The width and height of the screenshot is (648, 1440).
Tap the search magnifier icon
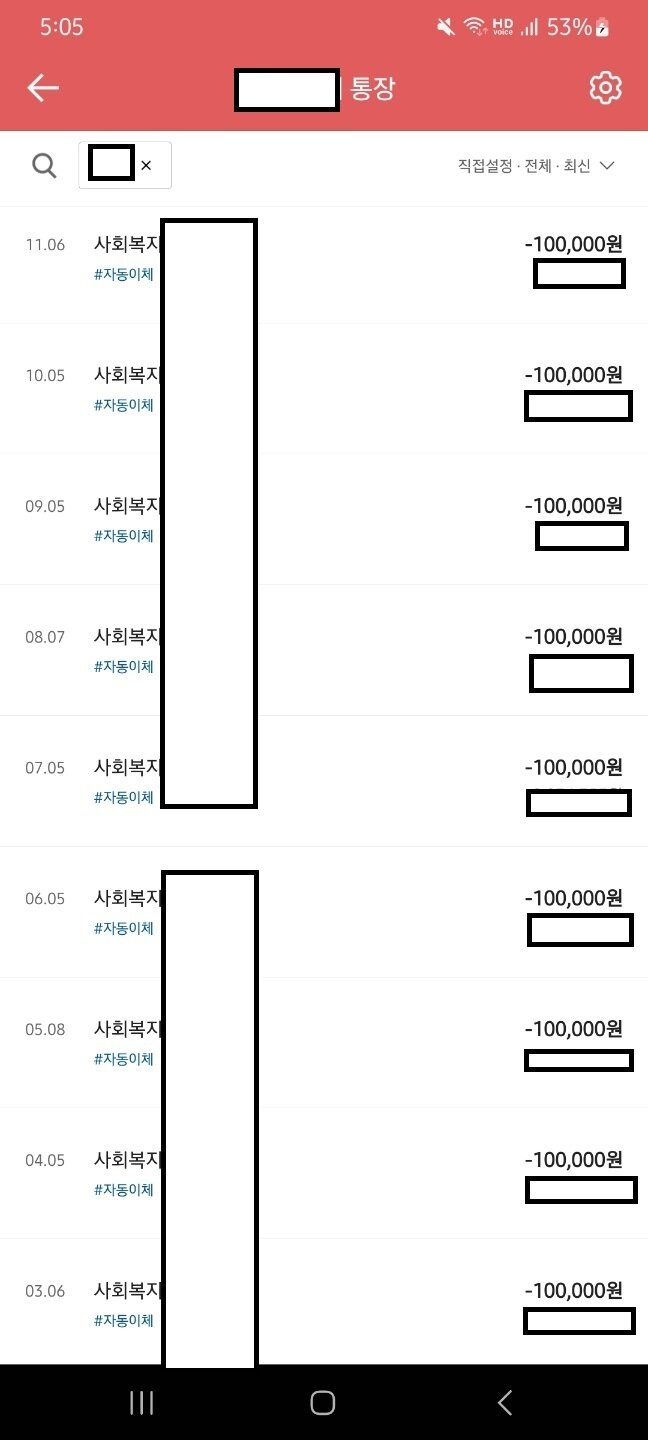click(44, 165)
